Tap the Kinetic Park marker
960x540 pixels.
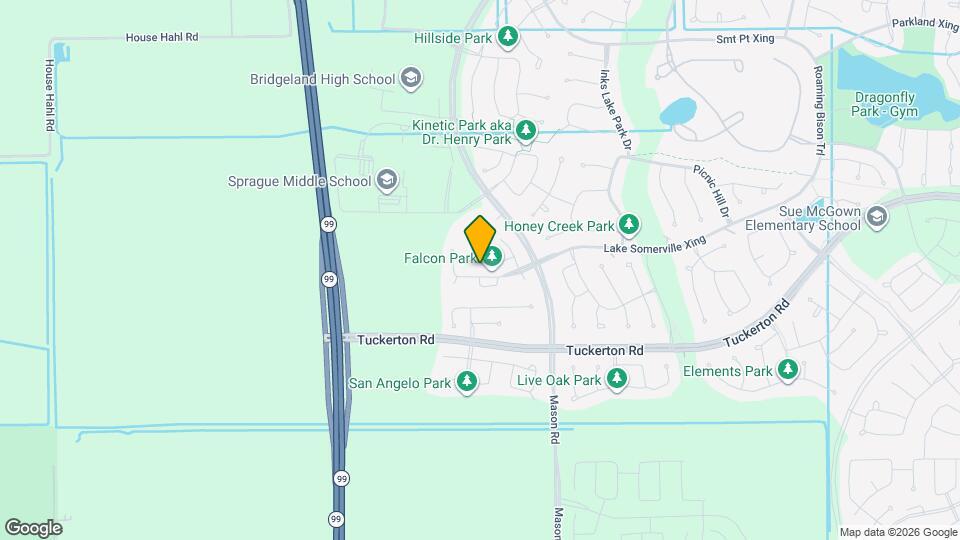[526, 132]
